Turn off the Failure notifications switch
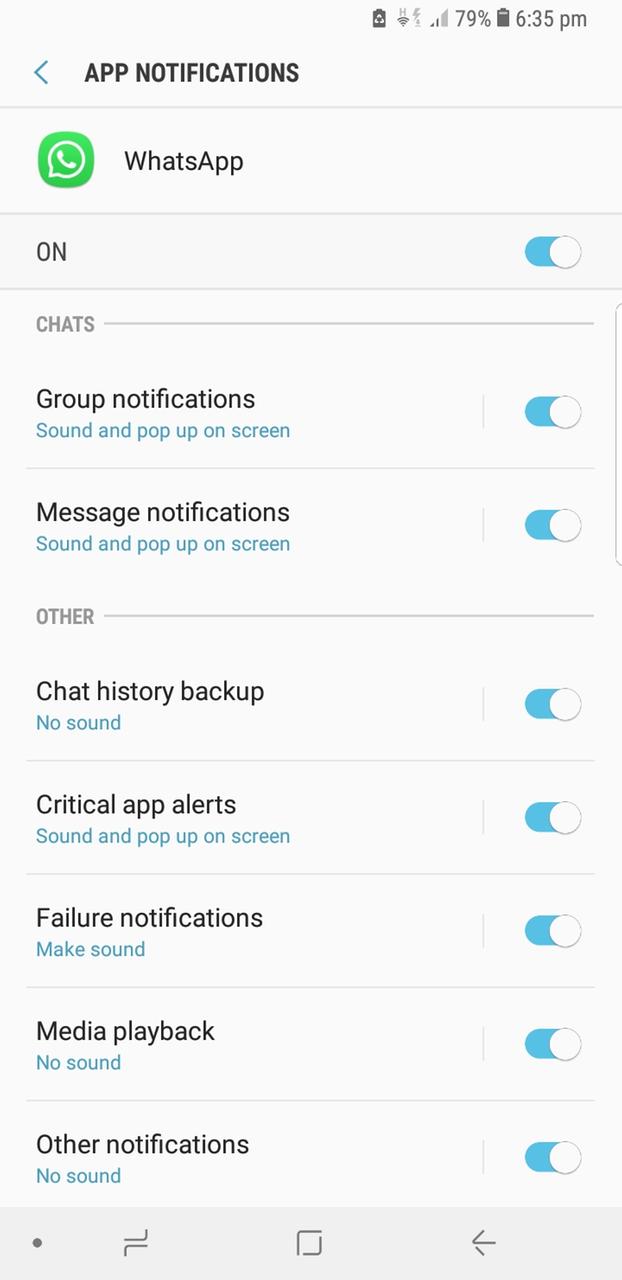Image resolution: width=622 pixels, height=1280 pixels. (x=552, y=931)
